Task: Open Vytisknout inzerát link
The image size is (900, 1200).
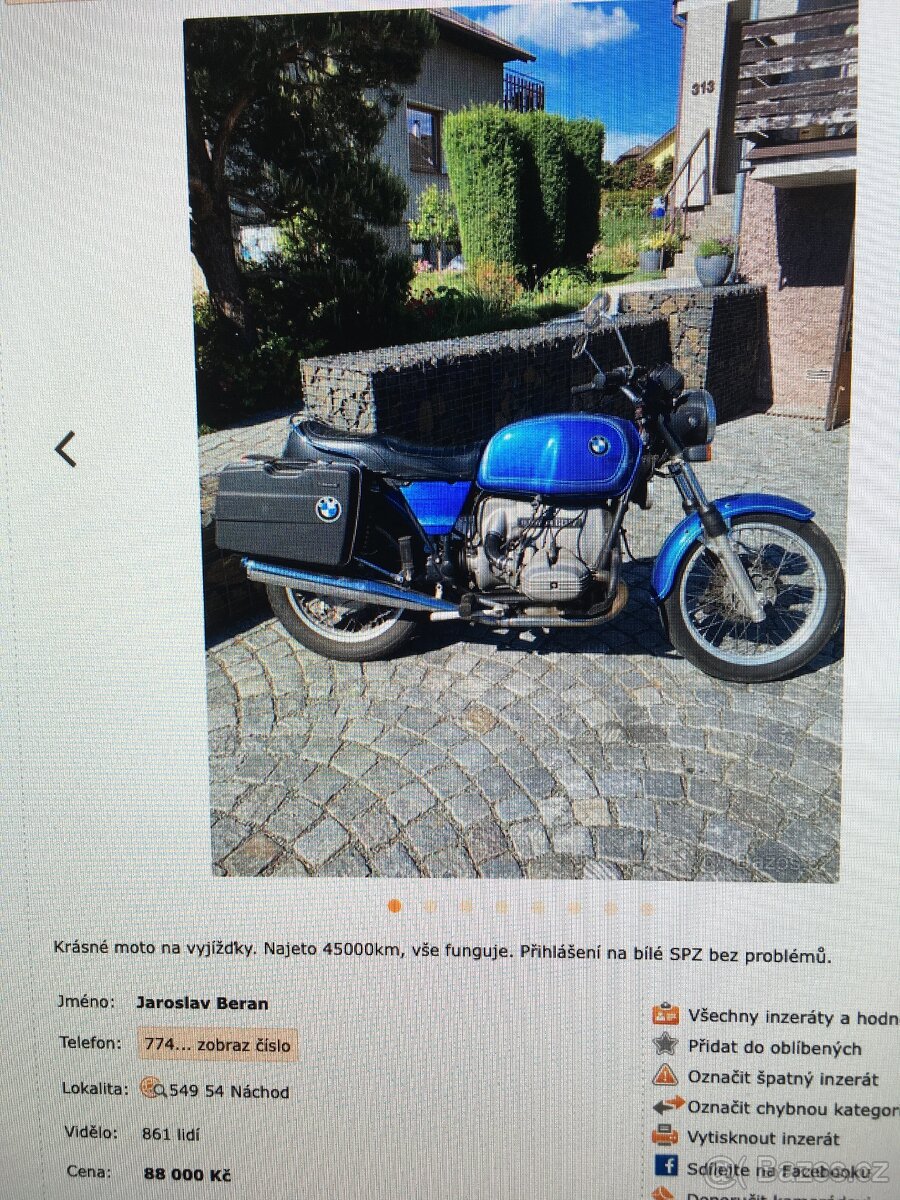Action: 762,1138
